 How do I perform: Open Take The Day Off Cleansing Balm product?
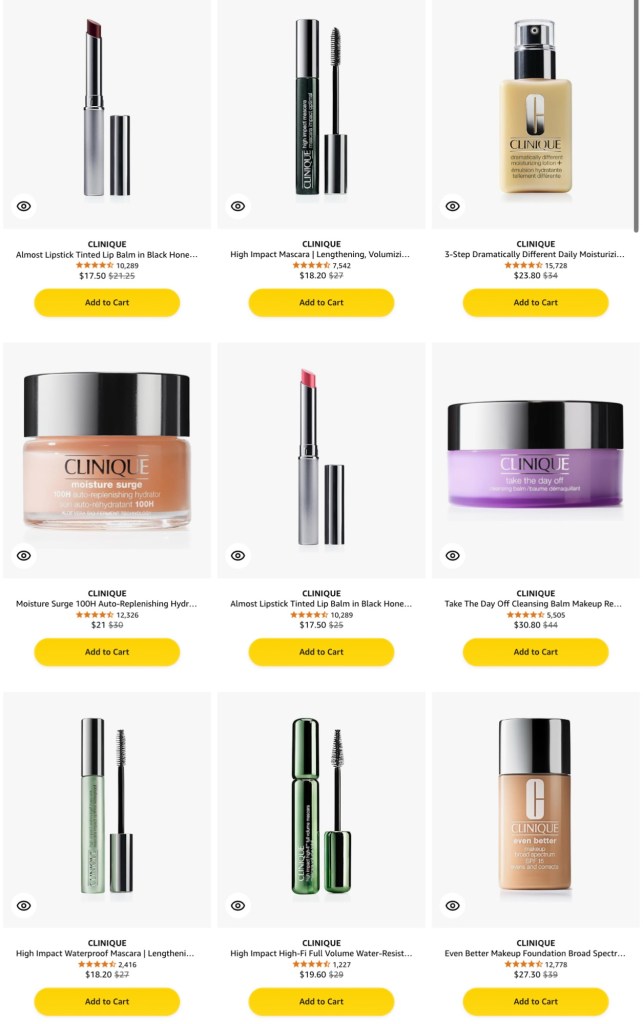click(x=535, y=604)
